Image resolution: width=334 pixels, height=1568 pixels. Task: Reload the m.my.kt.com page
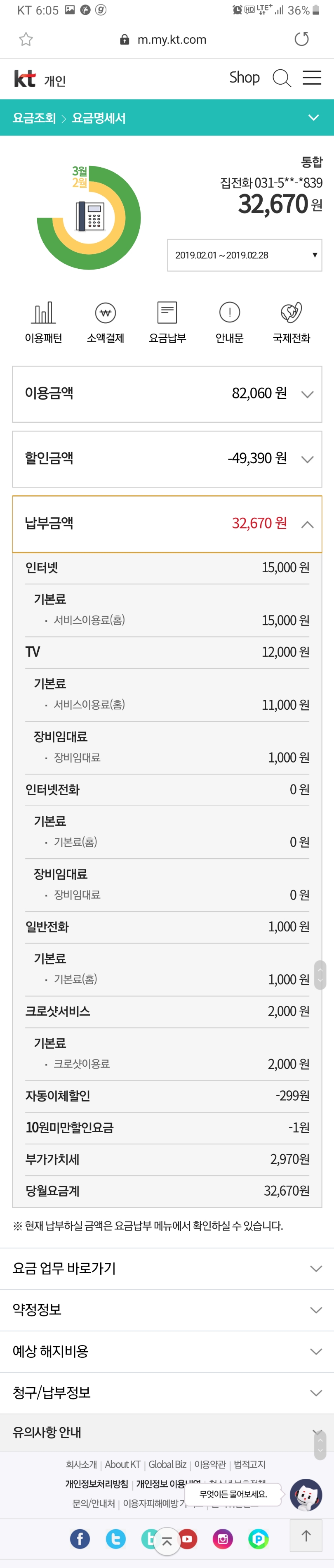click(301, 40)
